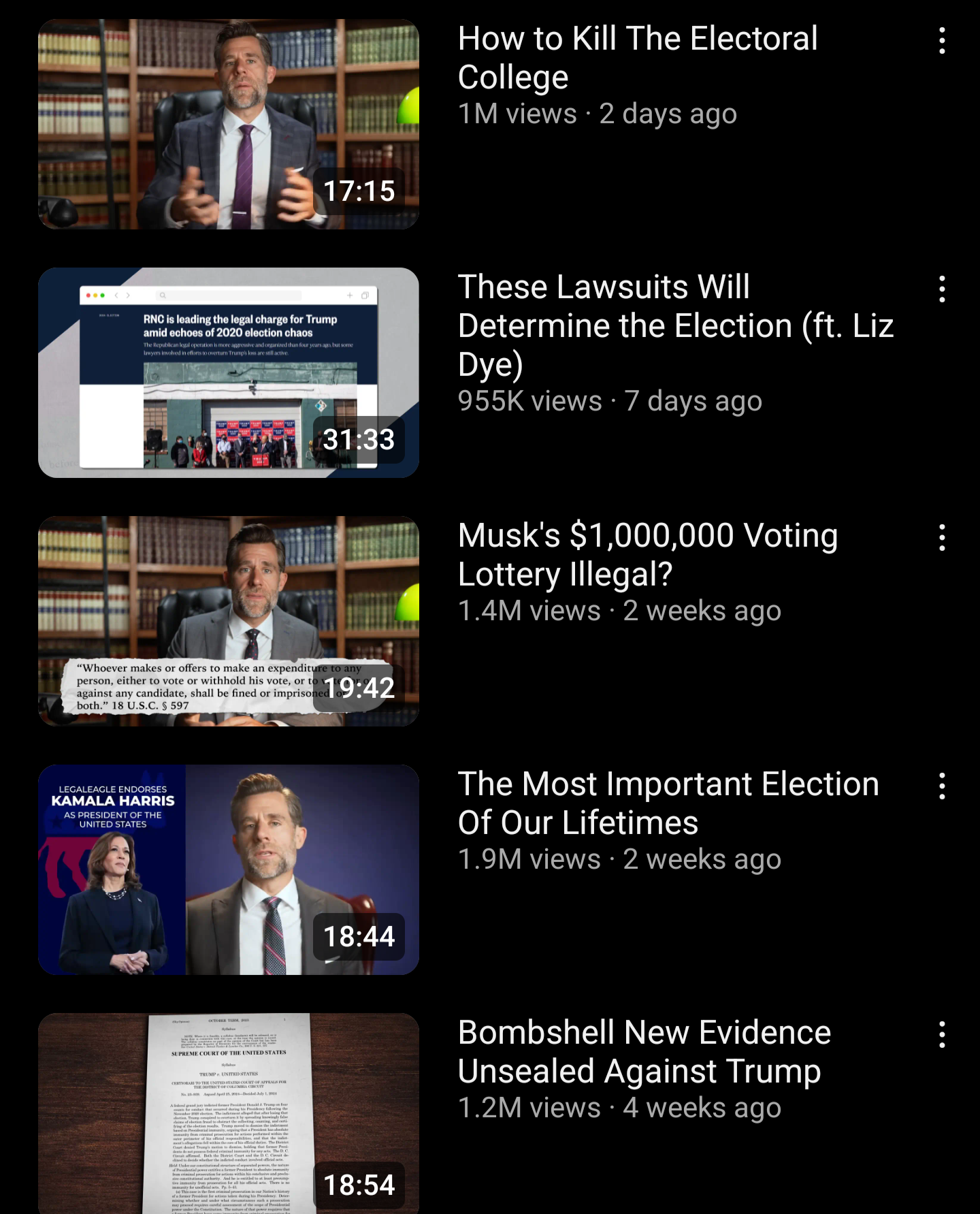Play 'These Lawsuits Will Determine the Election' video
Viewport: 980px width, 1214px height.
229,372
